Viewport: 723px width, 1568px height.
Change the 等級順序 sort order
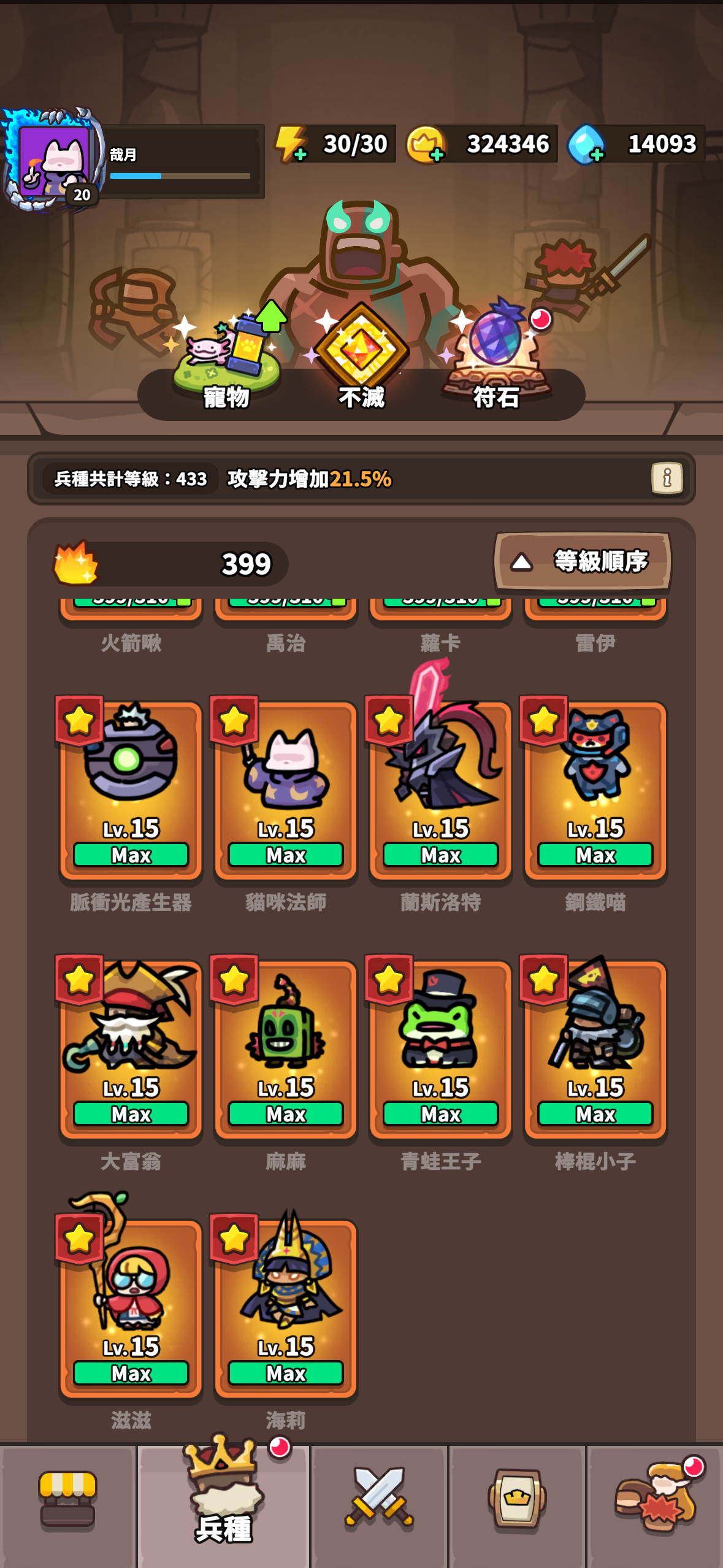582,561
